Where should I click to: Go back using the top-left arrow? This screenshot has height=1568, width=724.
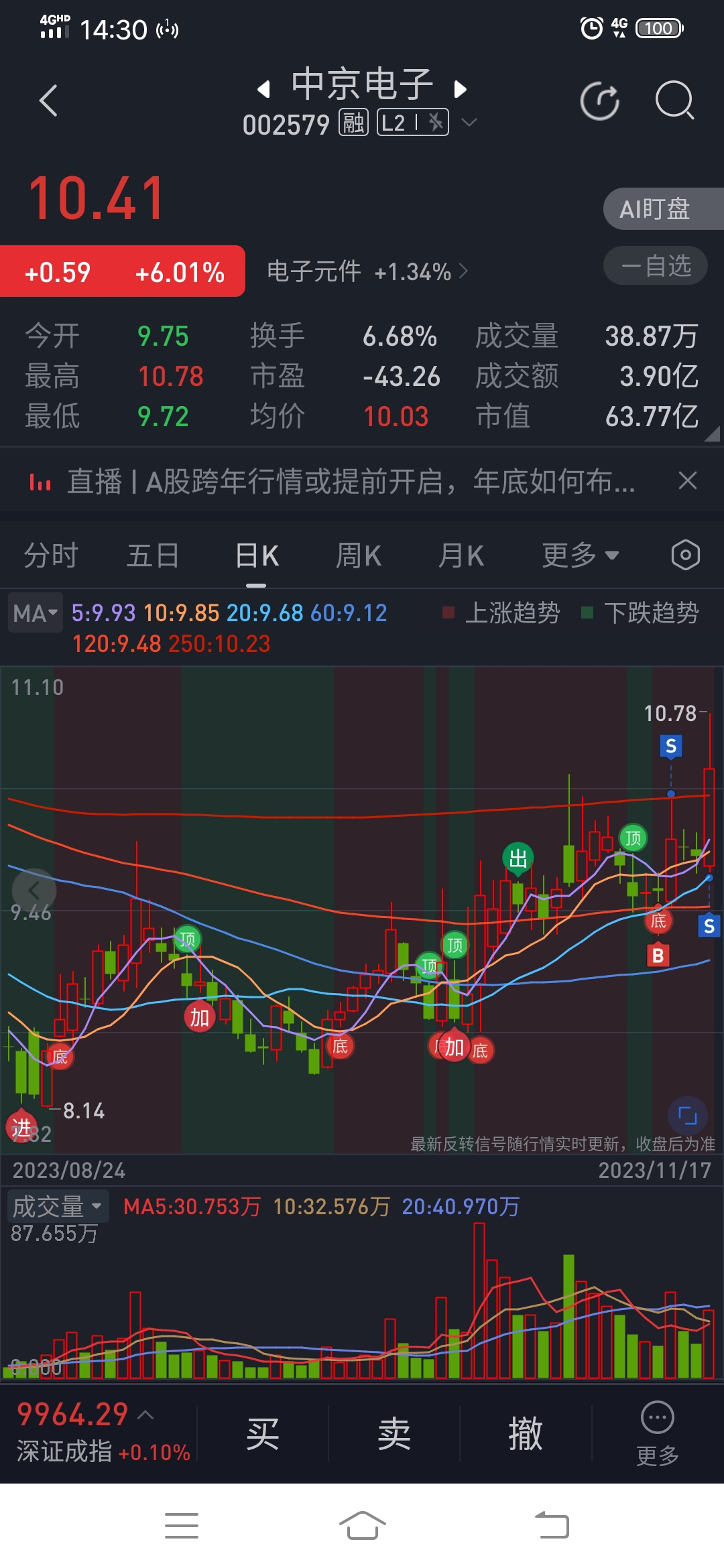pyautogui.click(x=48, y=101)
